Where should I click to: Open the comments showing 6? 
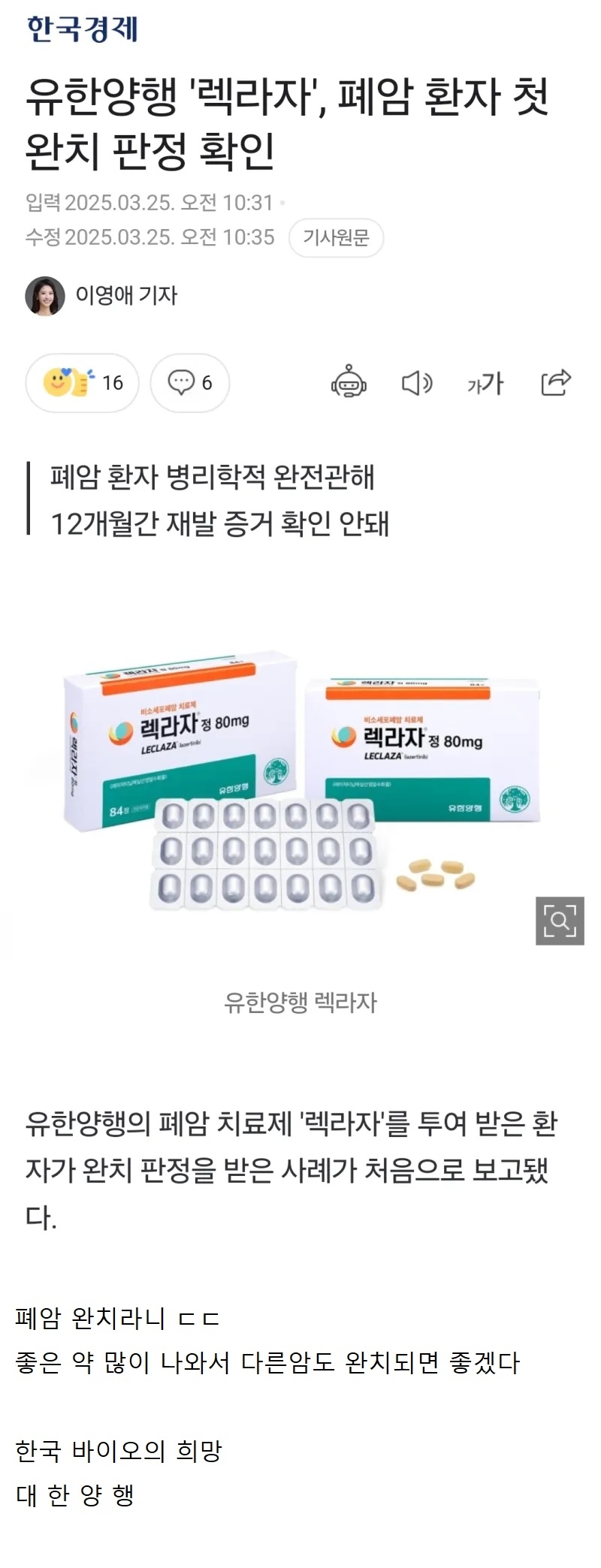click(190, 383)
